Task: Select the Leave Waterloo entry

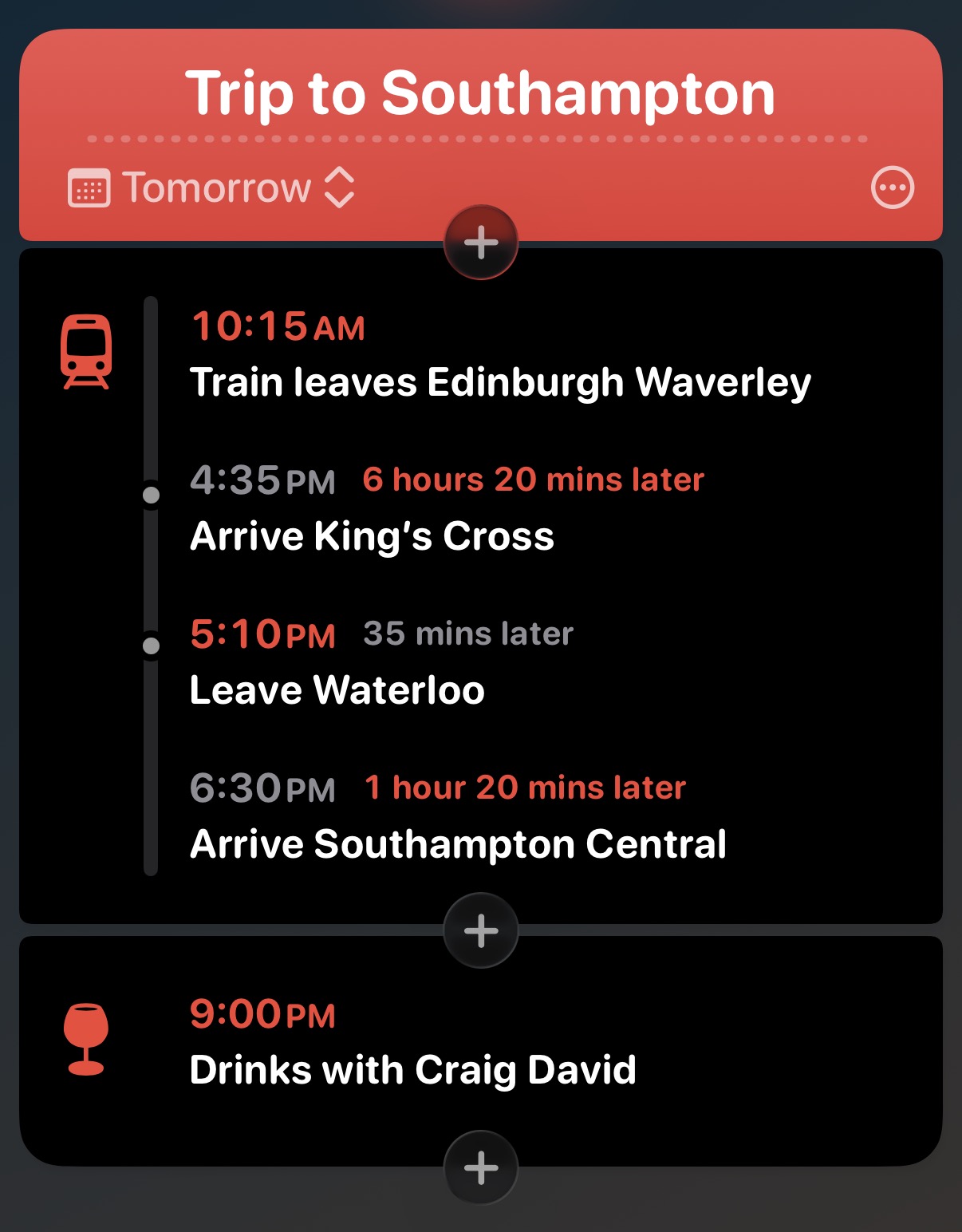Action: [x=337, y=690]
